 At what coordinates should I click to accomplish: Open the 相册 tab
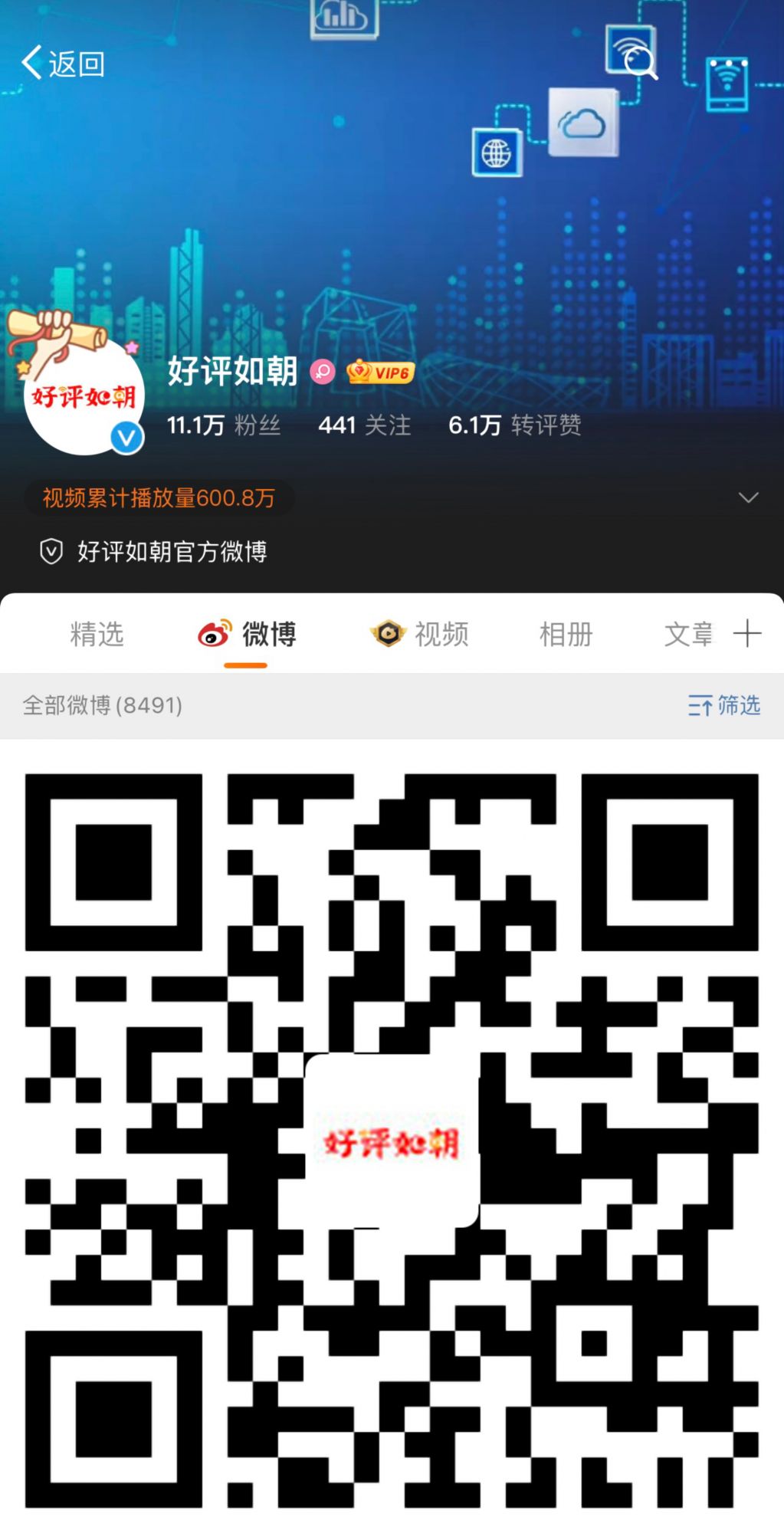pos(566,635)
